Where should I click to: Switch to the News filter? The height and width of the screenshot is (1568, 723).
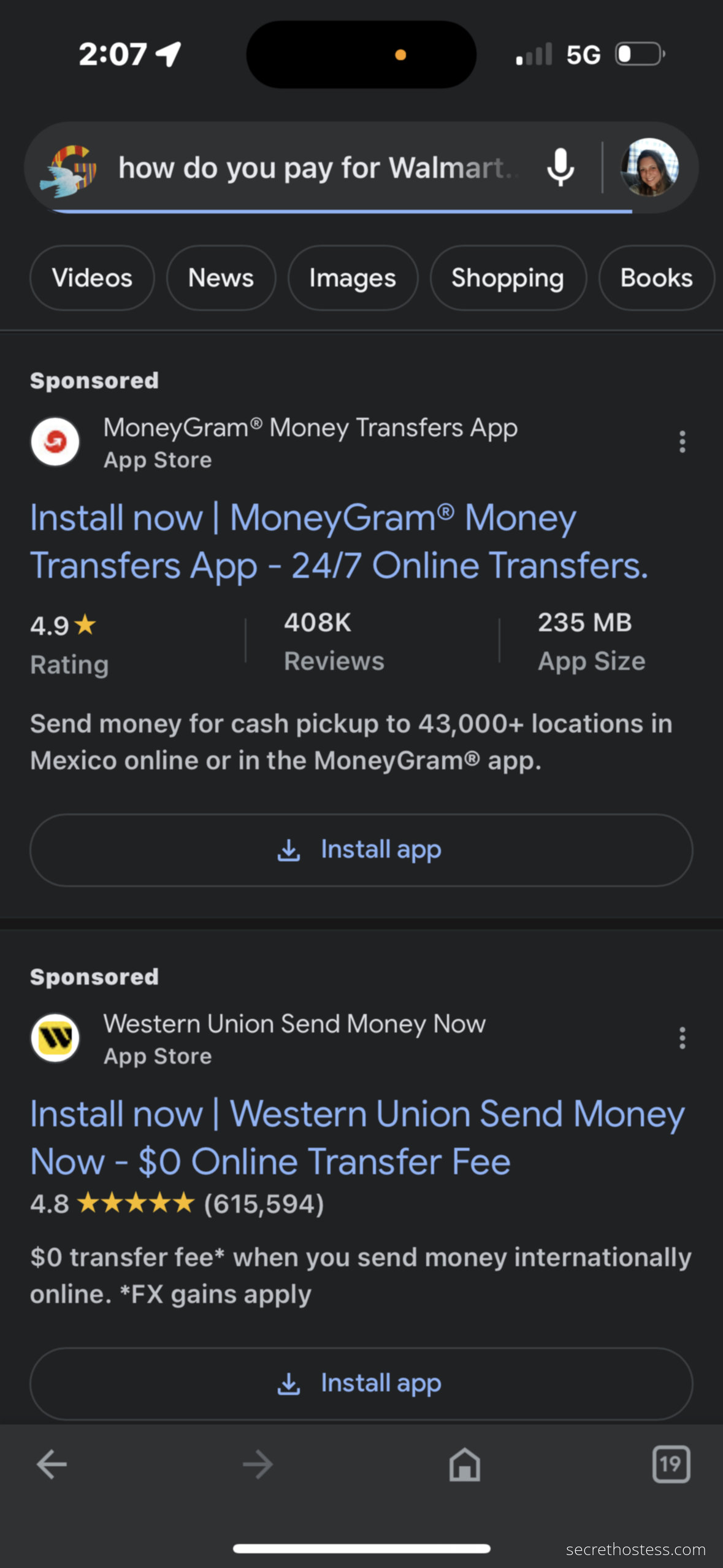point(221,278)
